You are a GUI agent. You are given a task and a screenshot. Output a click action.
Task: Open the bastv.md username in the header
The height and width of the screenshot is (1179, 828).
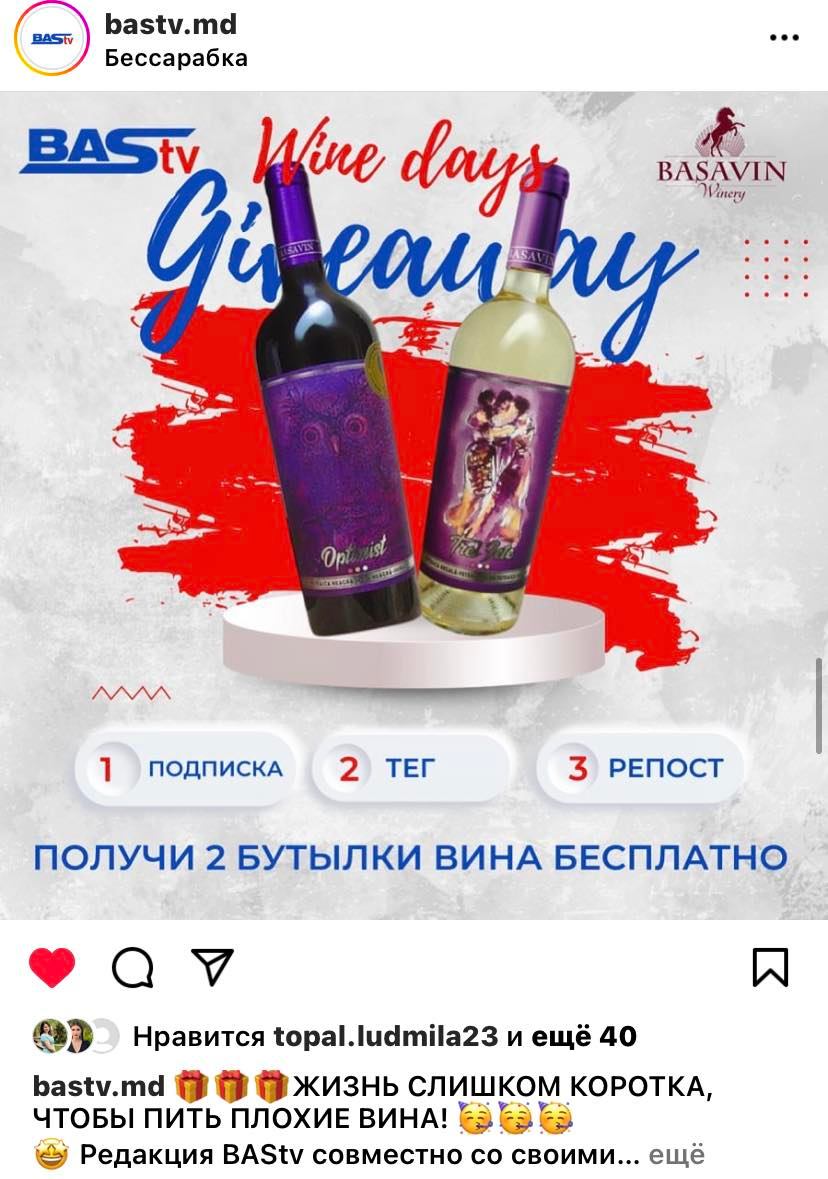click(x=171, y=23)
